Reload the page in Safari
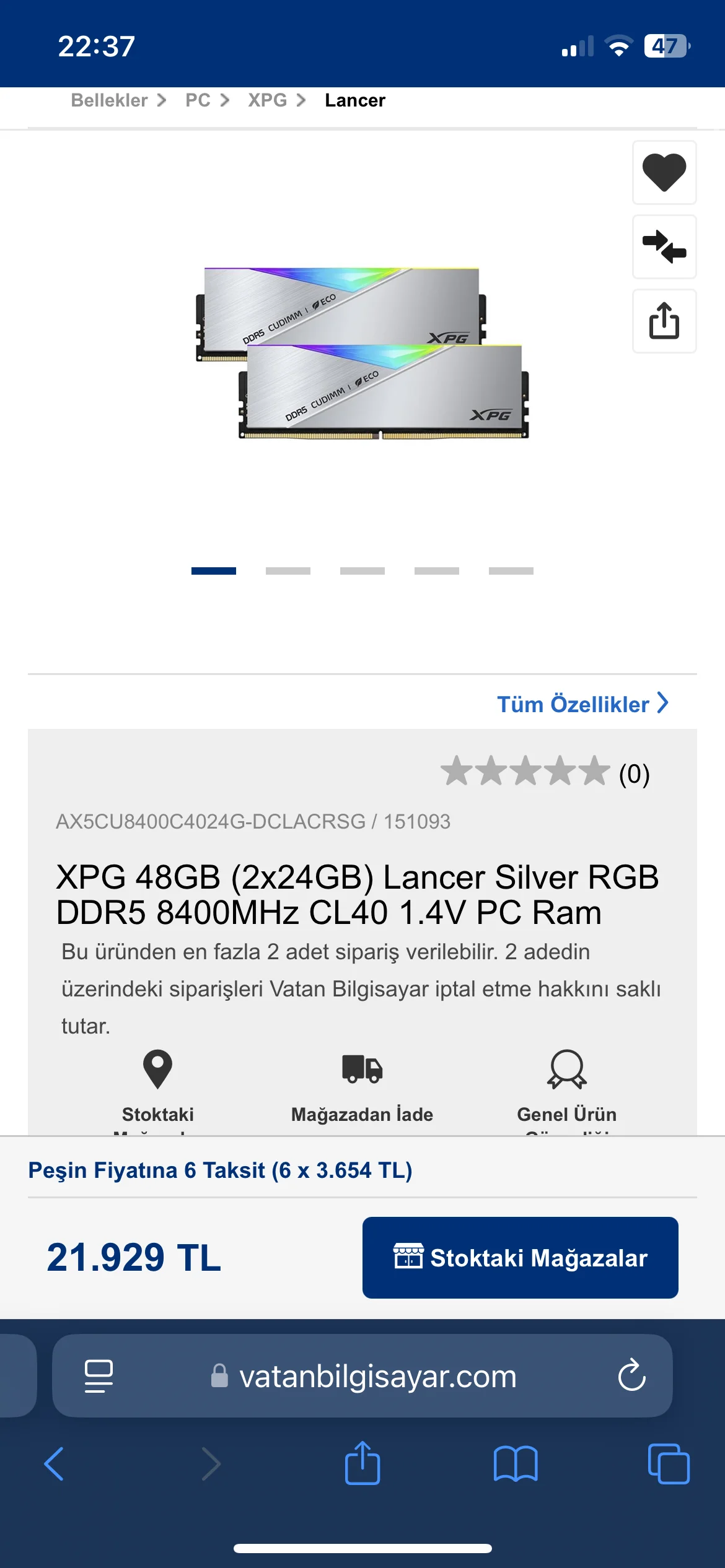Image resolution: width=725 pixels, height=1568 pixels. pos(631,1375)
